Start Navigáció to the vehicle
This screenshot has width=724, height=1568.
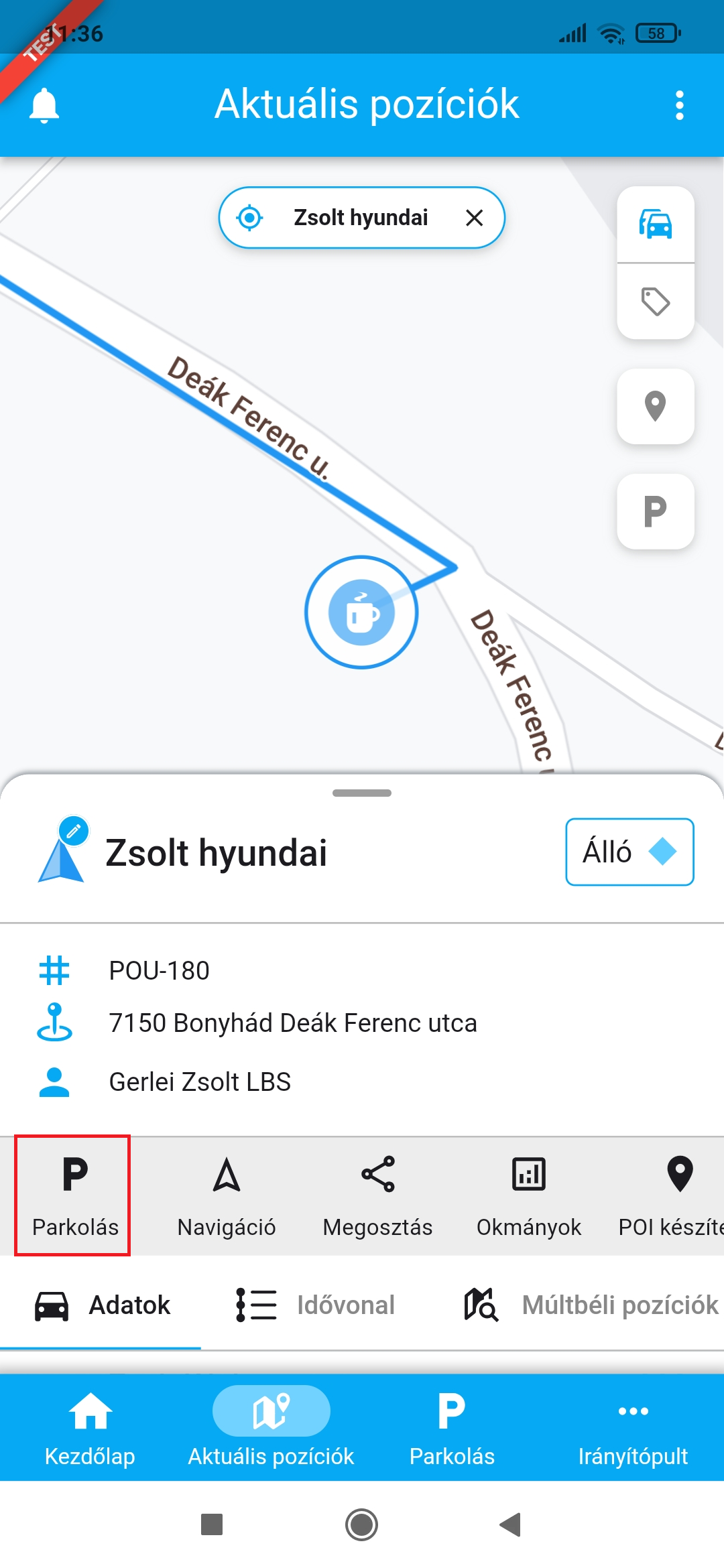point(227,1195)
